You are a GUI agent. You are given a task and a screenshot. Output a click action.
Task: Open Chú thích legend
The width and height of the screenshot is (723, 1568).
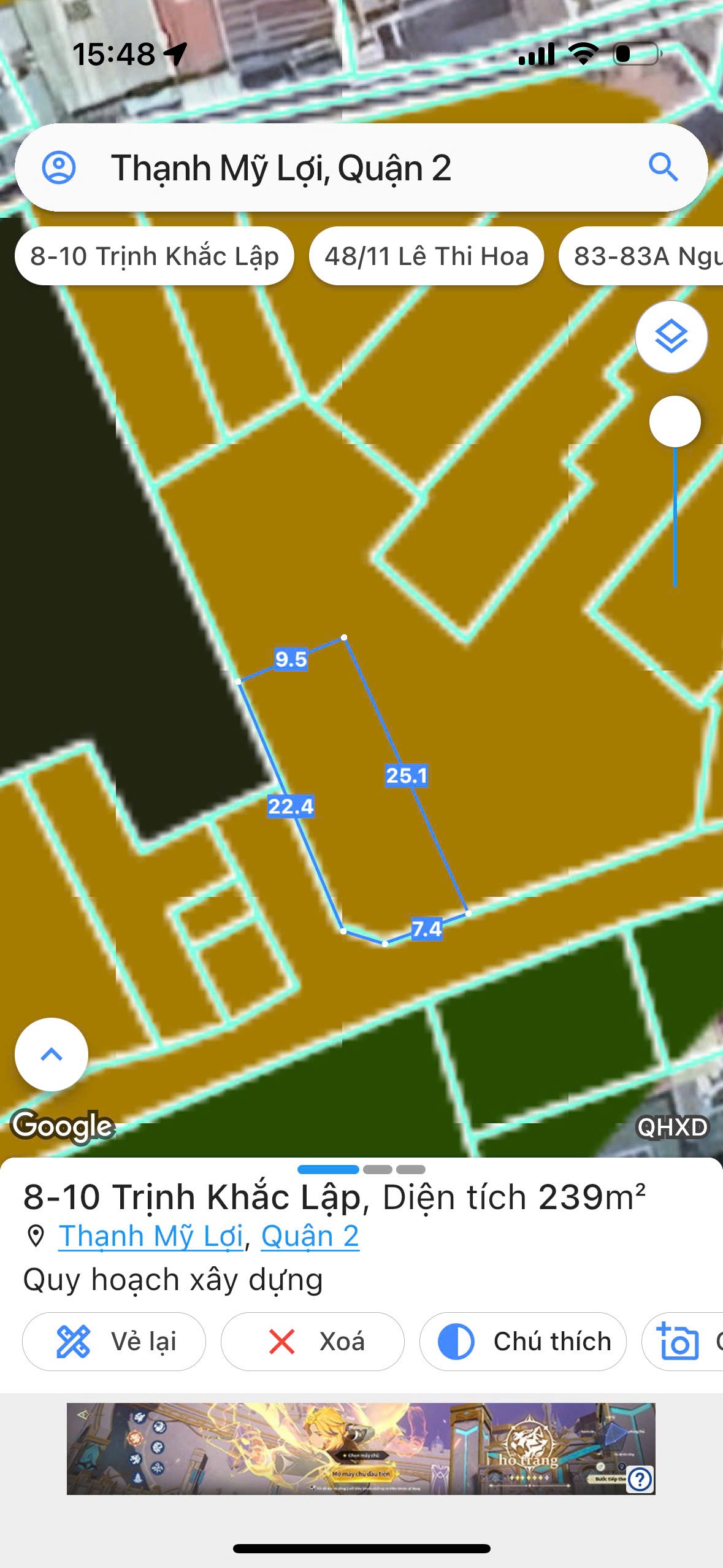click(523, 1341)
